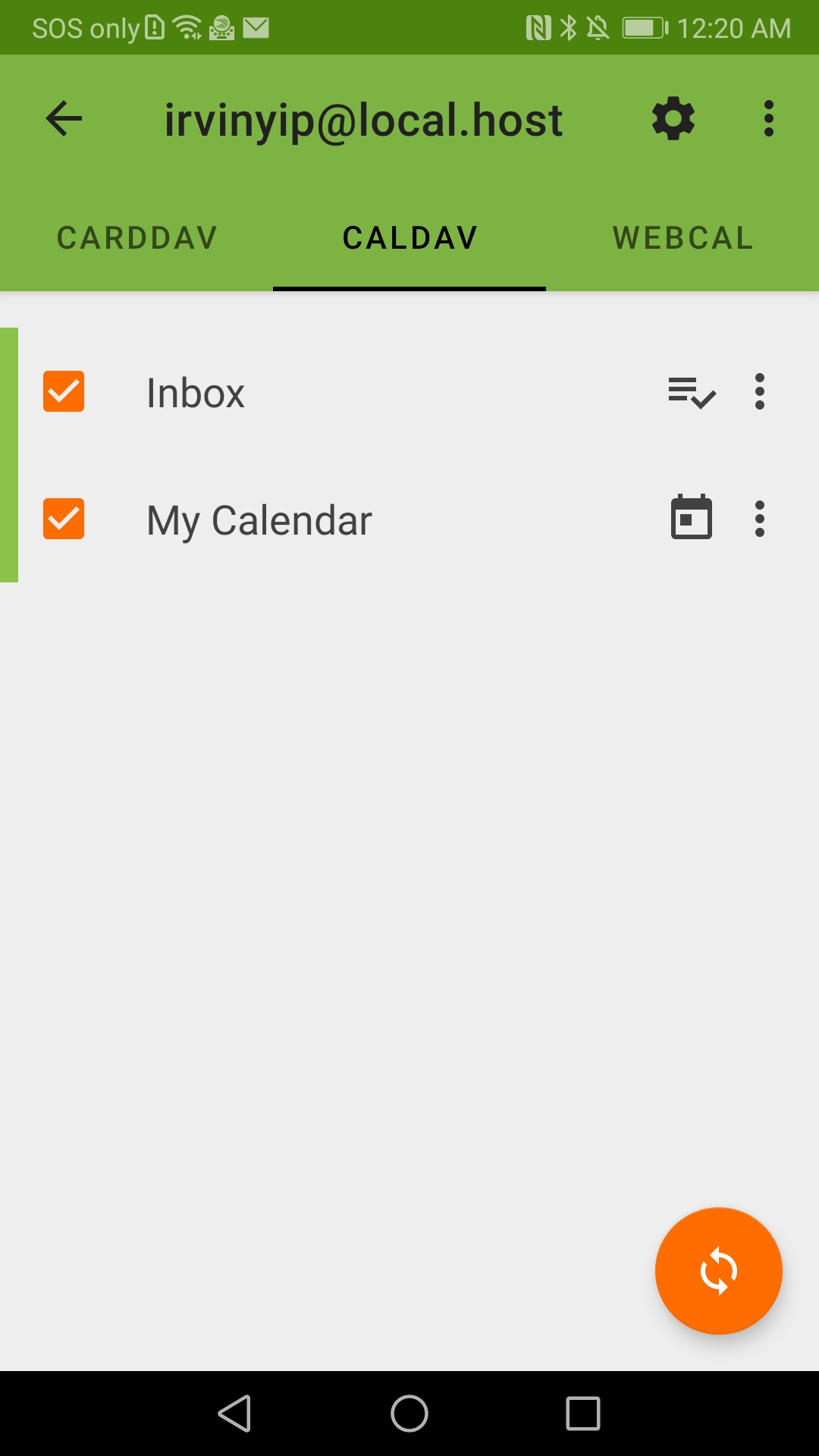This screenshot has width=819, height=1456.
Task: Open the account overflow menu
Action: (x=768, y=119)
